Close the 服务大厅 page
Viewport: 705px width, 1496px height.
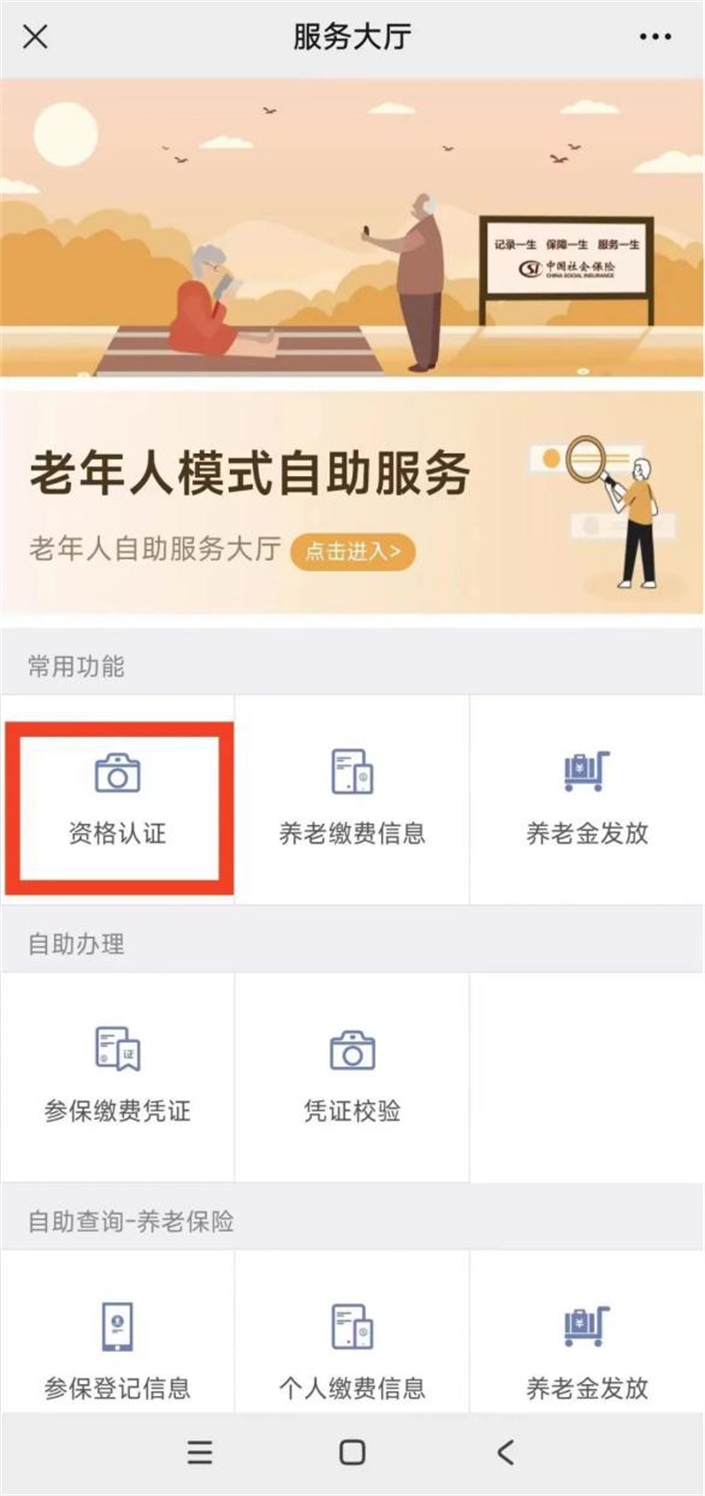(x=35, y=38)
